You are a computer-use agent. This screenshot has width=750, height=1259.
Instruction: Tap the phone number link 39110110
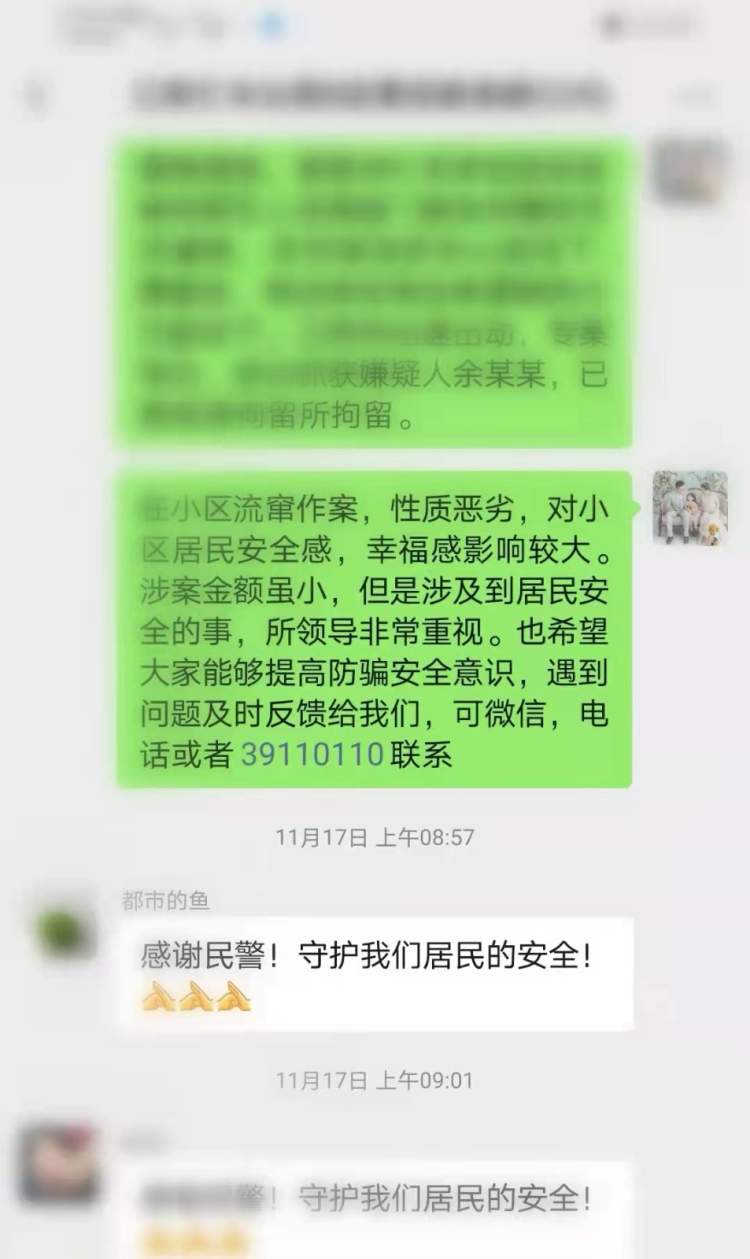pyautogui.click(x=312, y=753)
